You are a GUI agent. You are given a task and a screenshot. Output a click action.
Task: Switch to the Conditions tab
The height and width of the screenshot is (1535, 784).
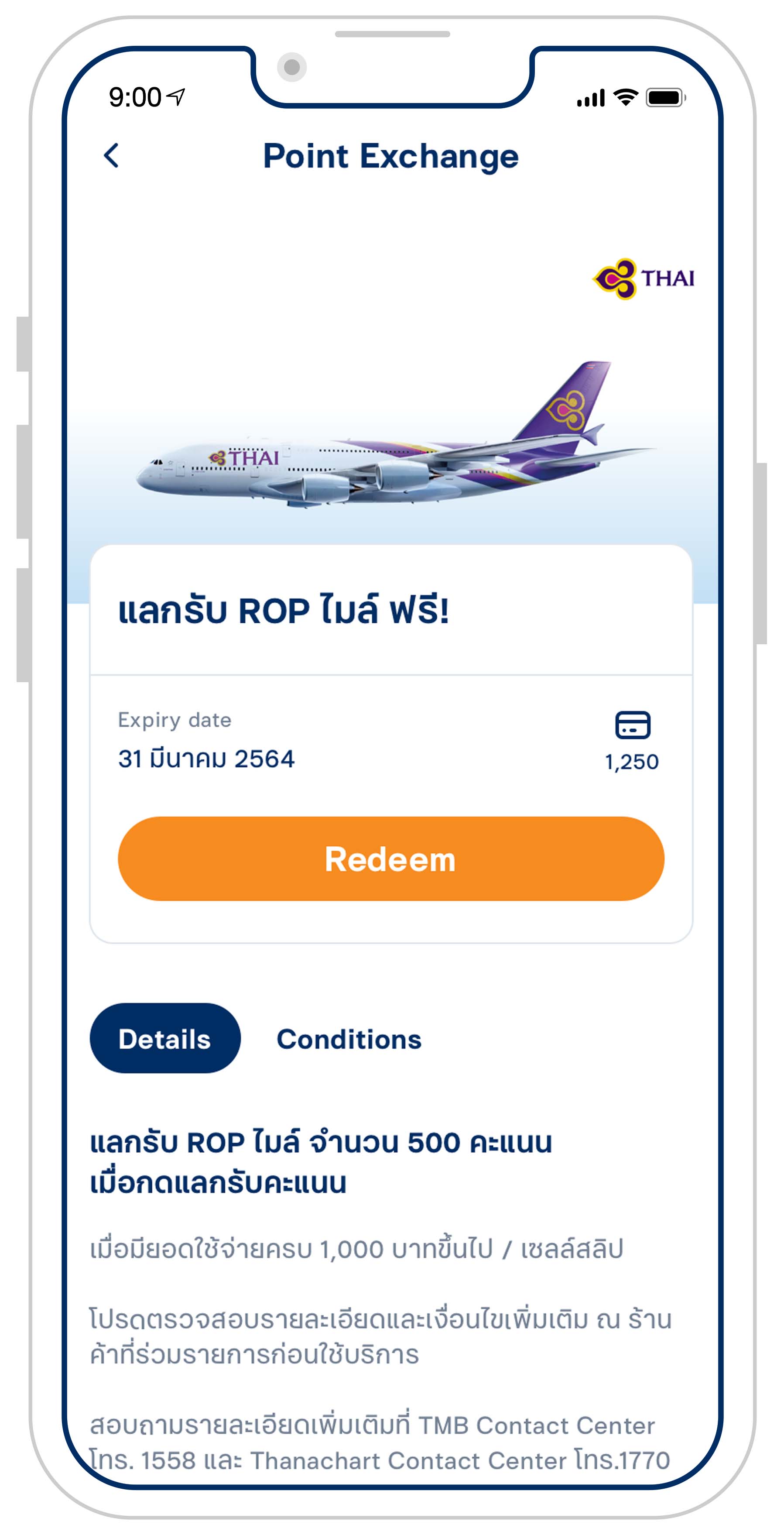349,1039
